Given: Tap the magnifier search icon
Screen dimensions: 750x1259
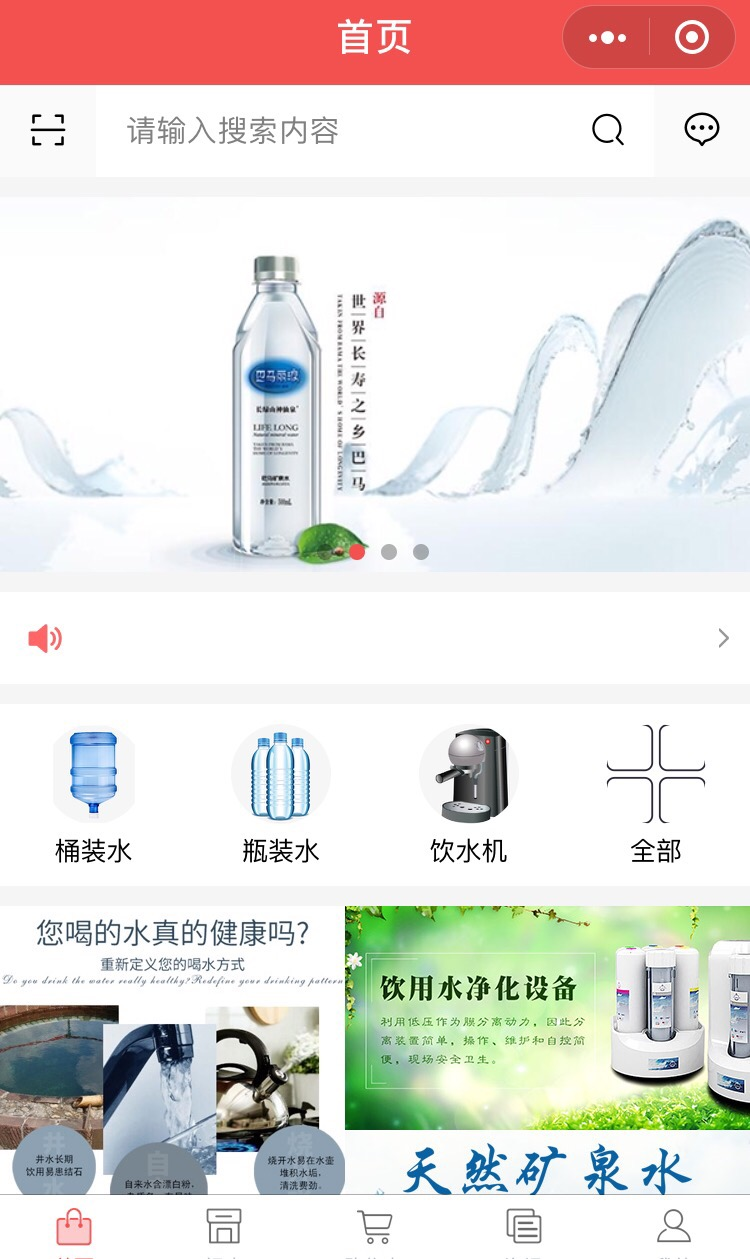Looking at the screenshot, I should (x=607, y=130).
